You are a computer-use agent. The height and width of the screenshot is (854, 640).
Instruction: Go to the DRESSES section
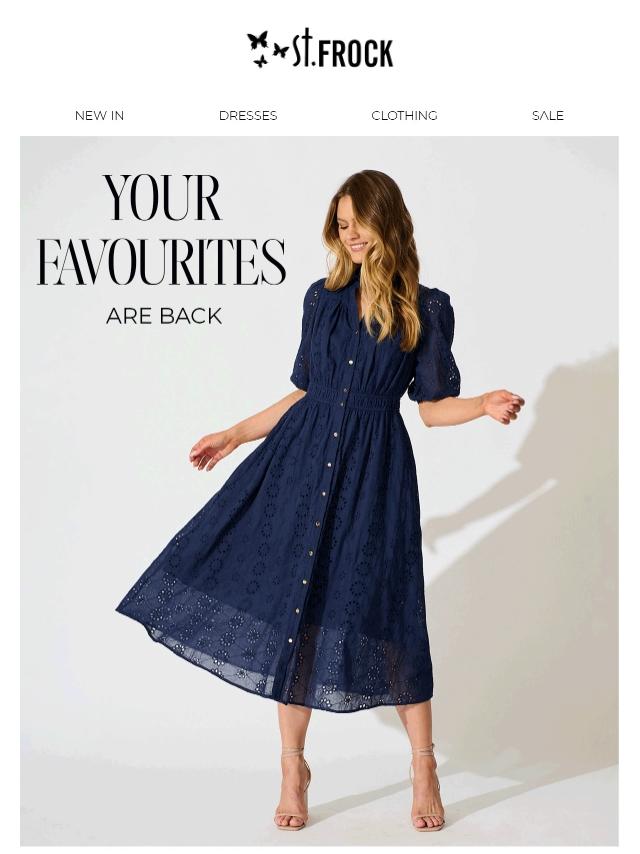click(248, 116)
